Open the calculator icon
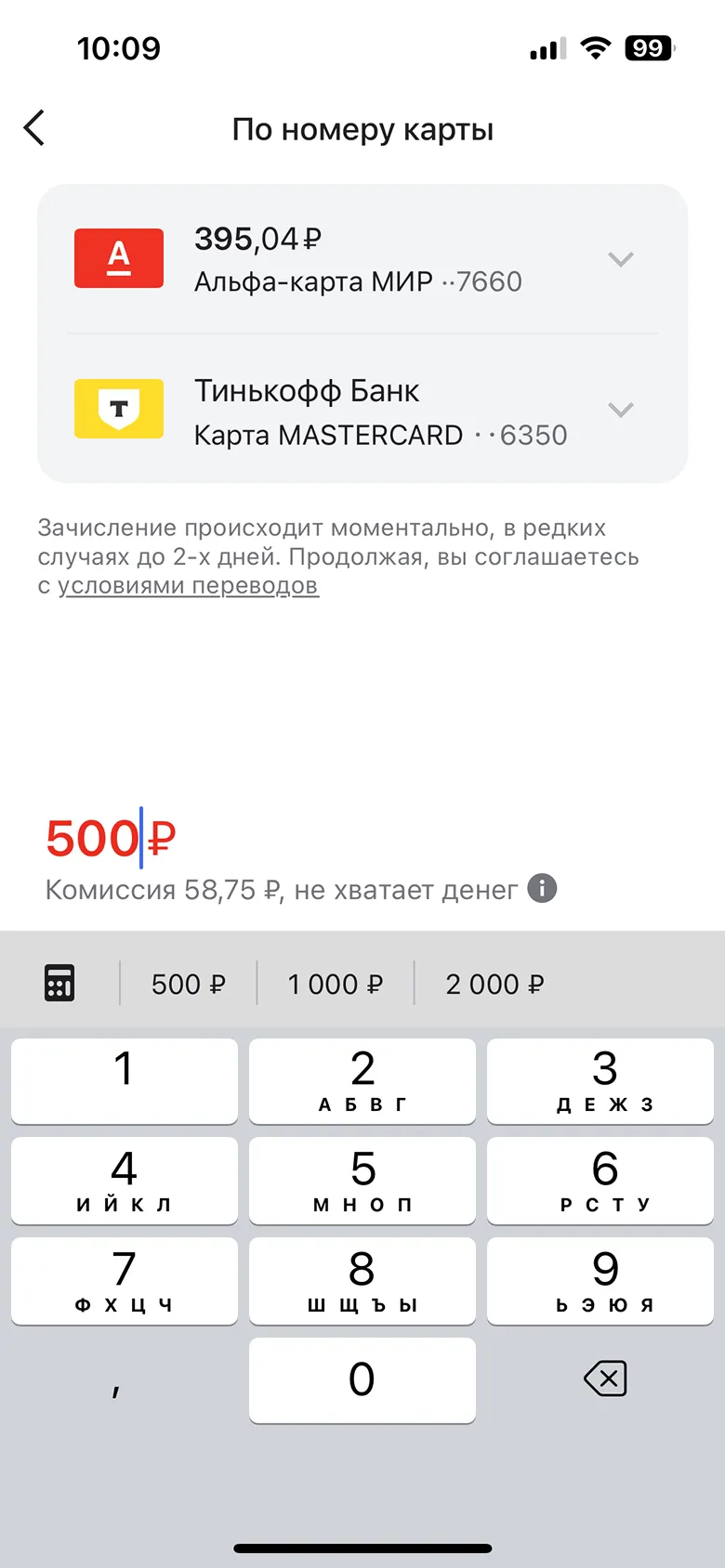 [59, 983]
